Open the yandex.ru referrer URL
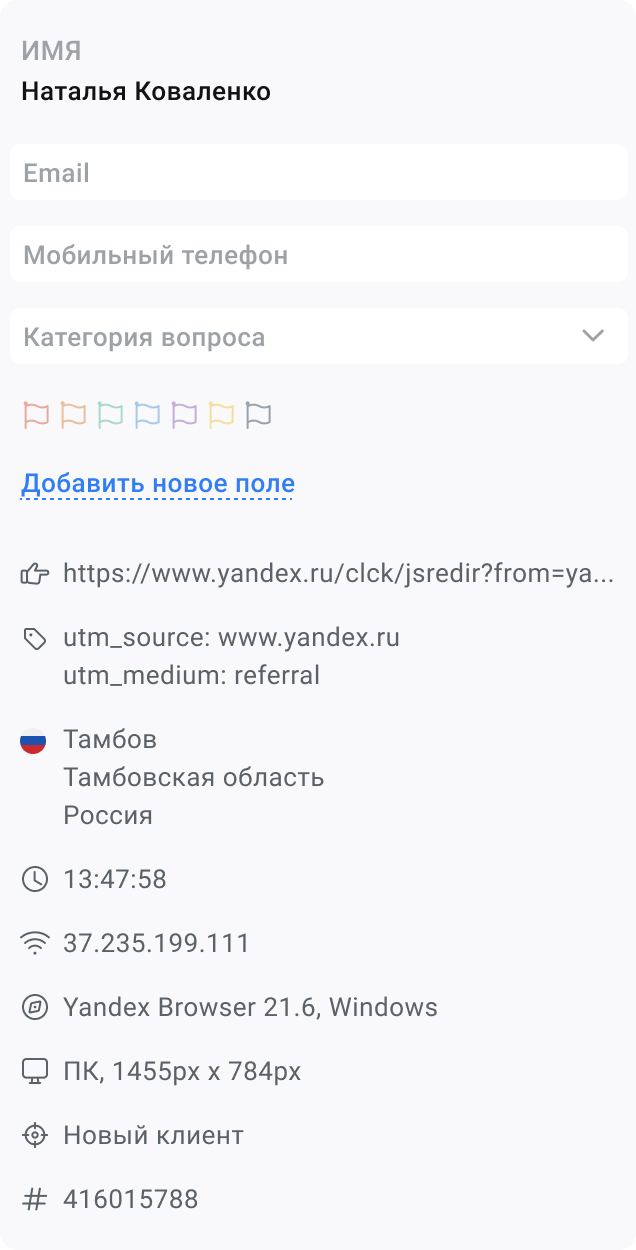 click(339, 574)
